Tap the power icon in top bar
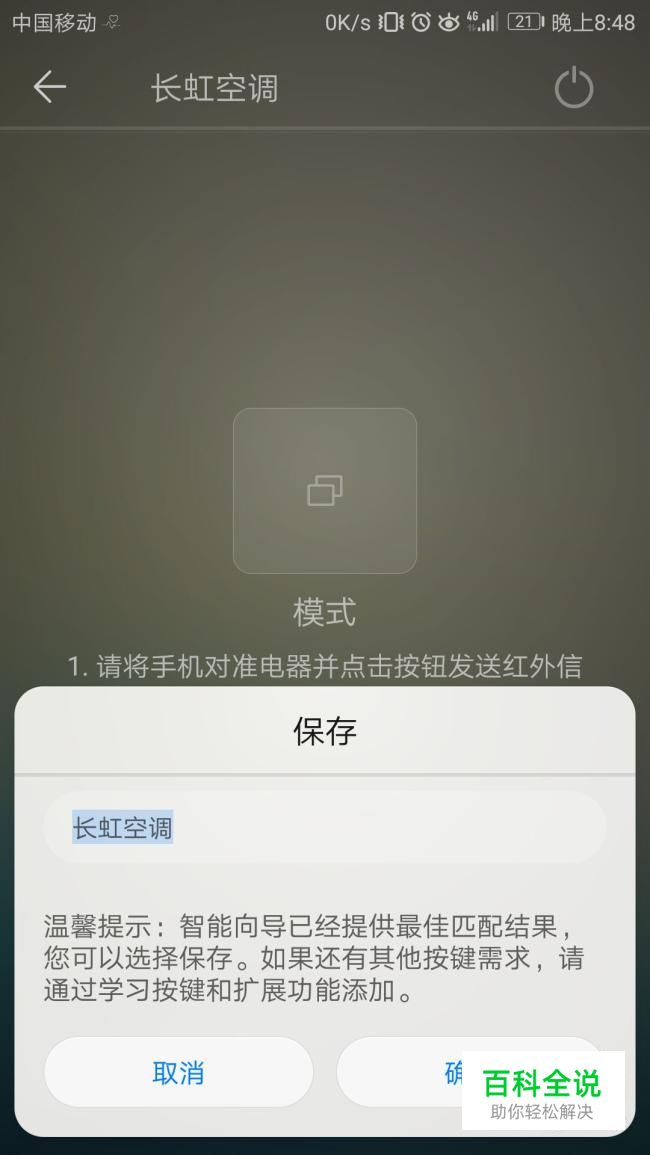 573,88
